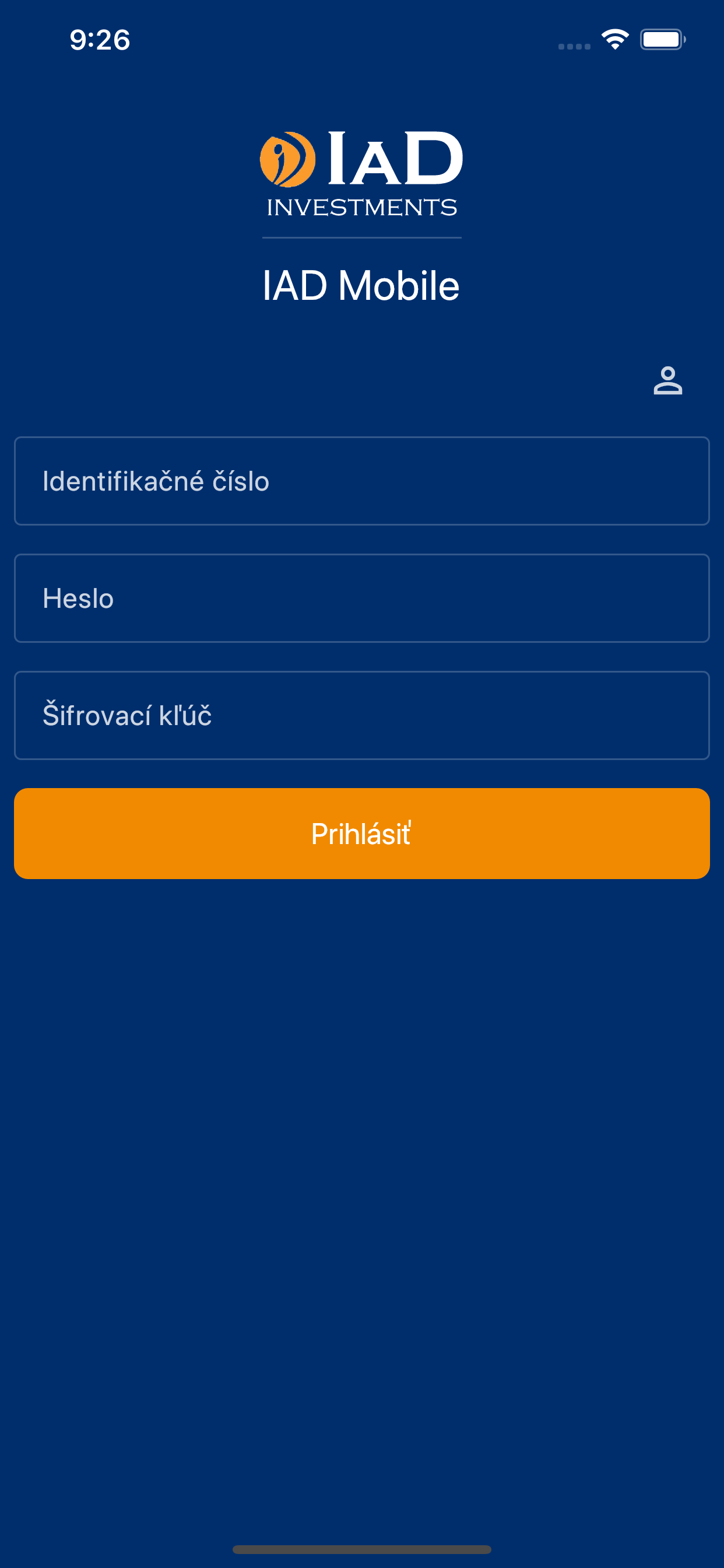The width and height of the screenshot is (724, 1568).
Task: Click the divider line under the logo
Action: (361, 237)
